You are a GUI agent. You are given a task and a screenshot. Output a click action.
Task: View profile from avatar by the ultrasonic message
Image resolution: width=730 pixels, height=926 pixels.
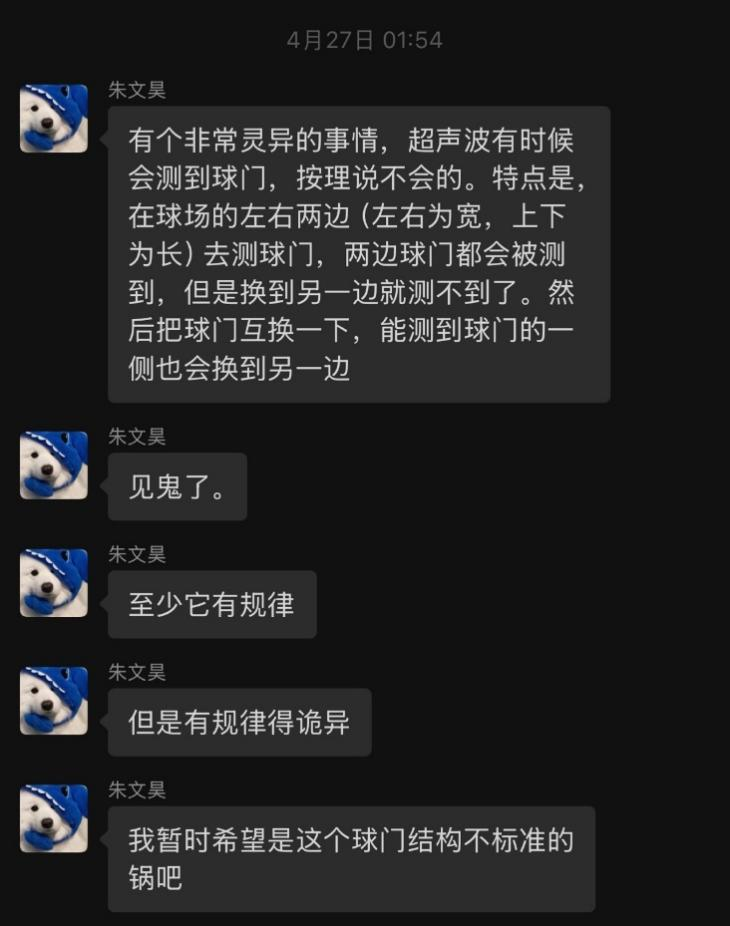click(x=54, y=118)
